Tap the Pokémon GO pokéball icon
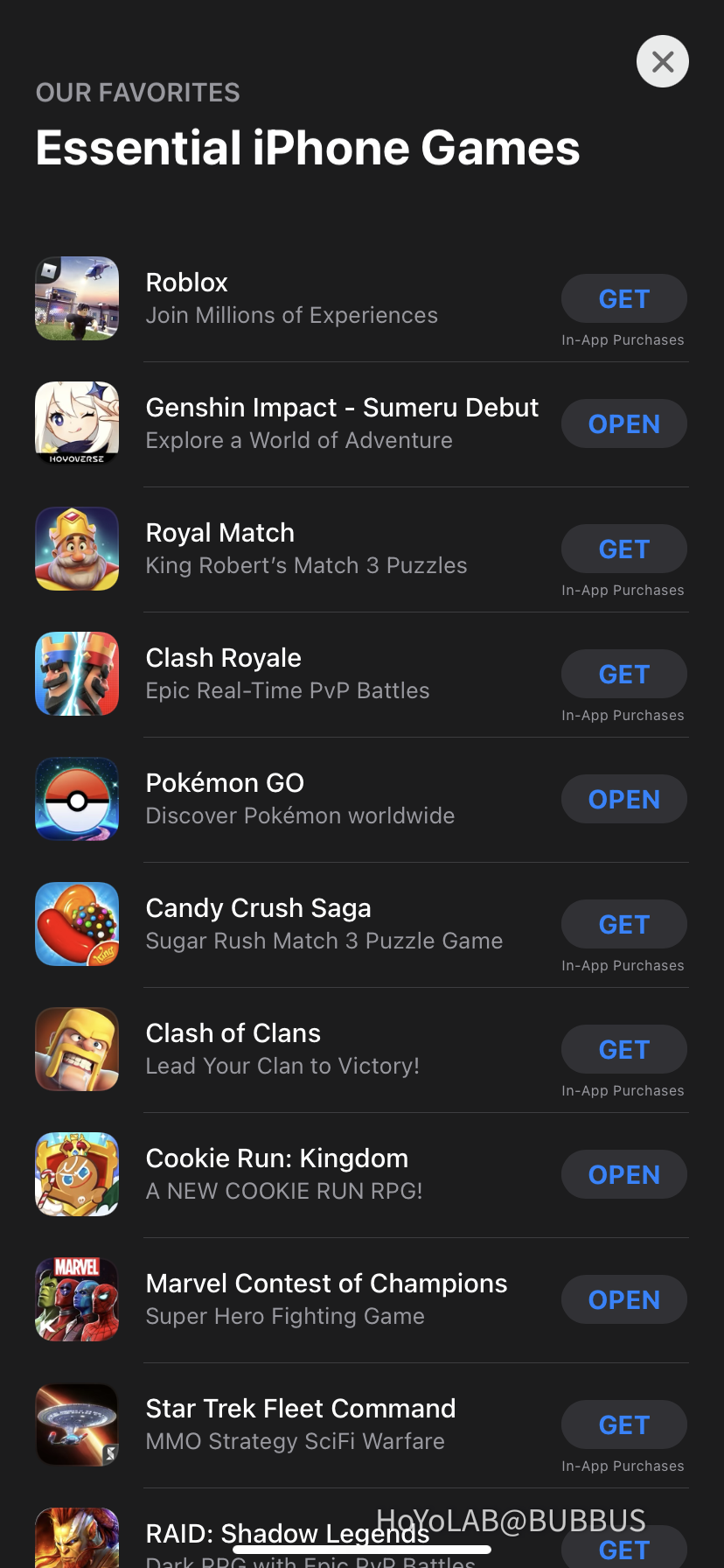724x1568 pixels. coord(76,799)
